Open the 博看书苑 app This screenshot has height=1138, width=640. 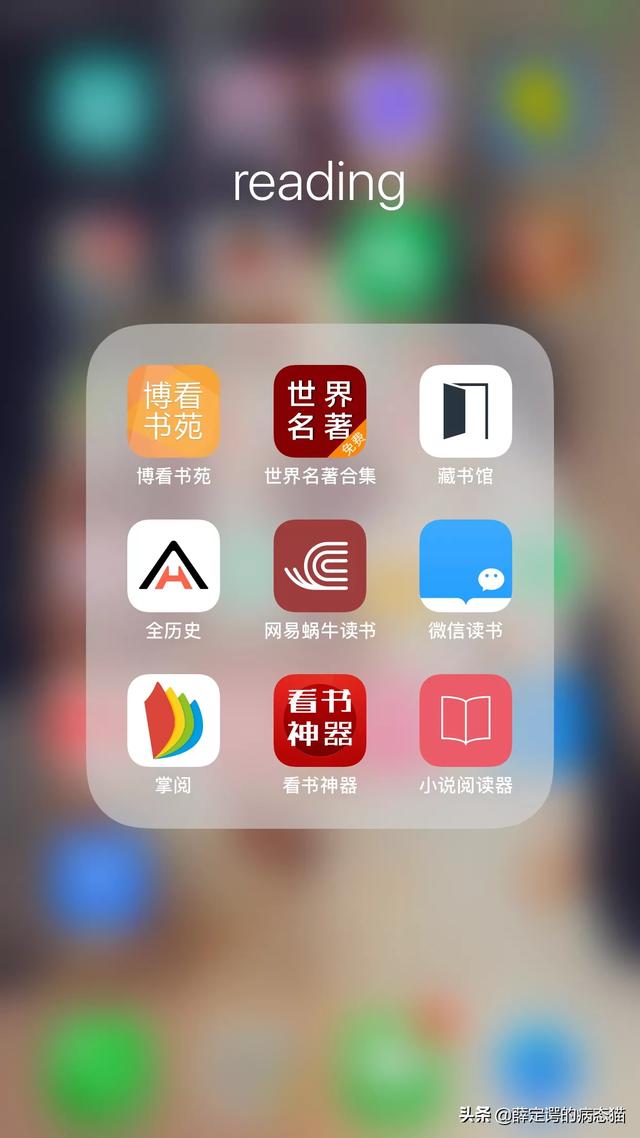(x=173, y=411)
